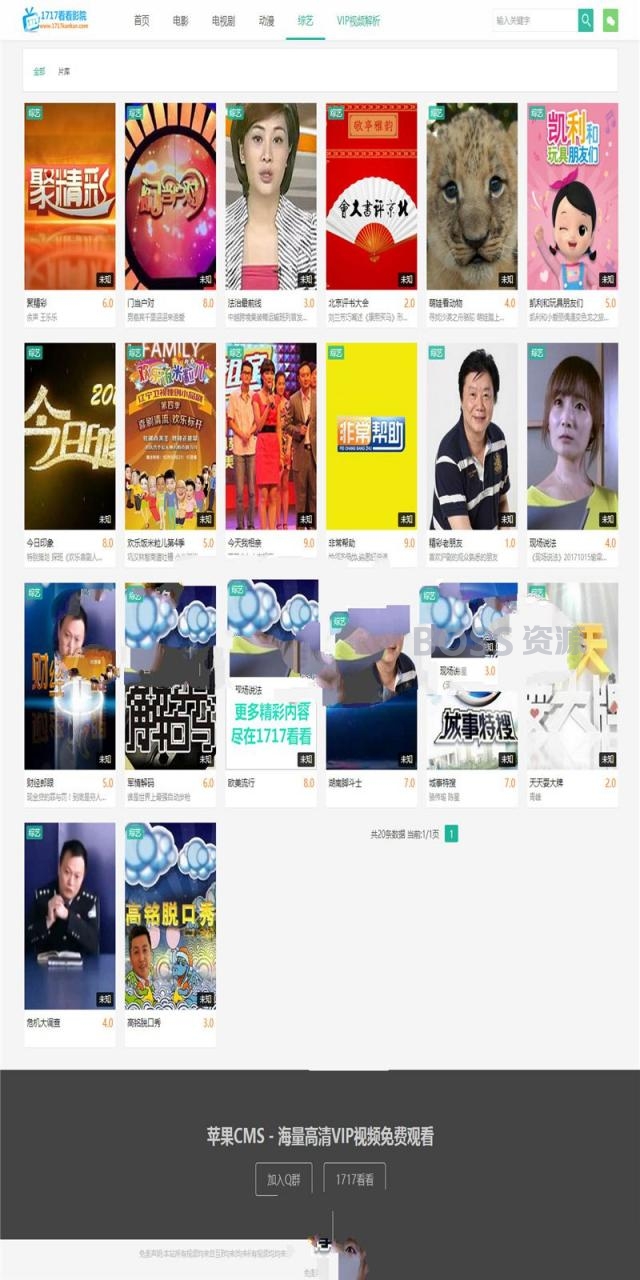Go to page 1 in pagination
Screen dimensions: 640x1280
(451, 833)
